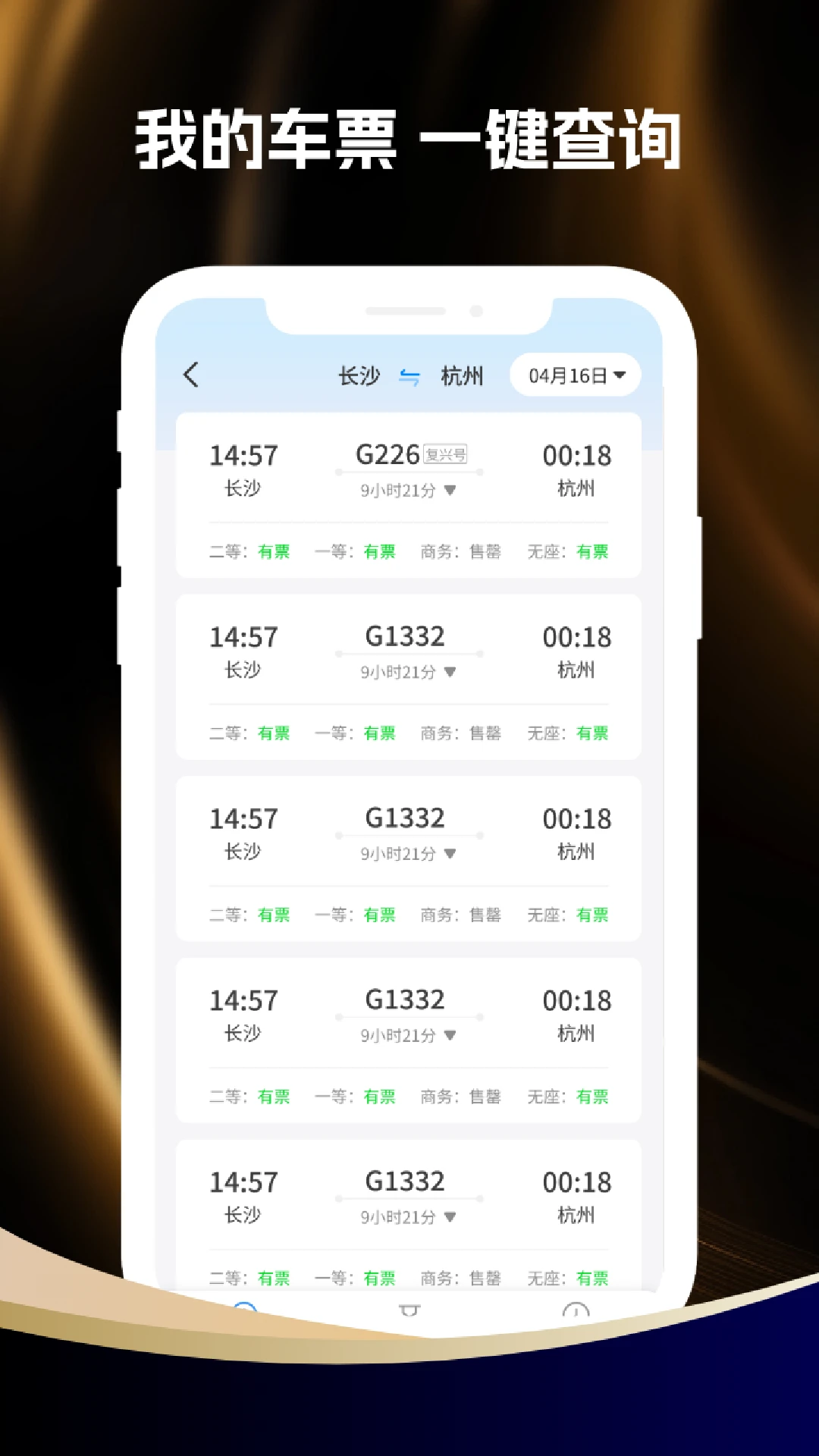819x1456 pixels.
Task: Select 有票 first-class on the first G1332
Action: click(379, 733)
